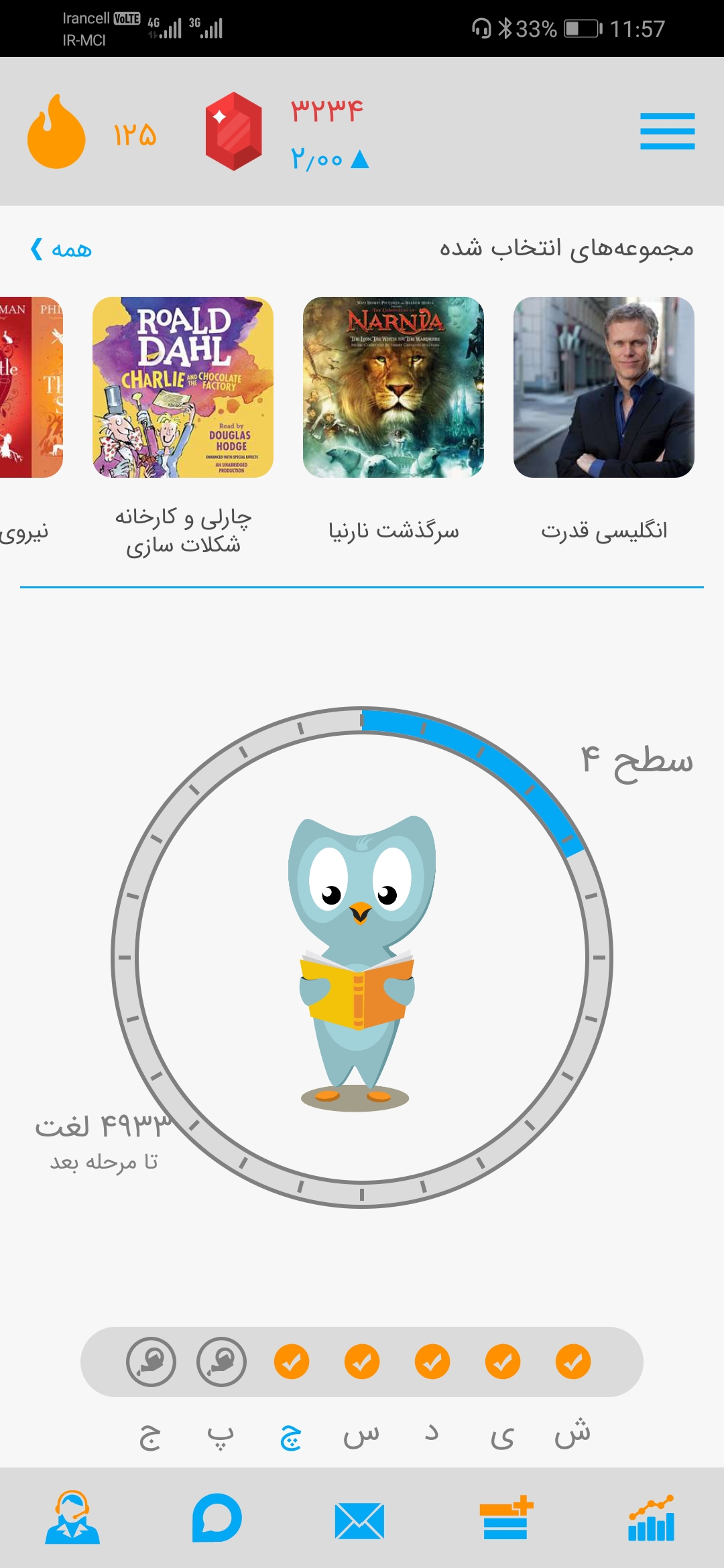
Task: Tap the orange streak flame icon
Action: (56, 131)
